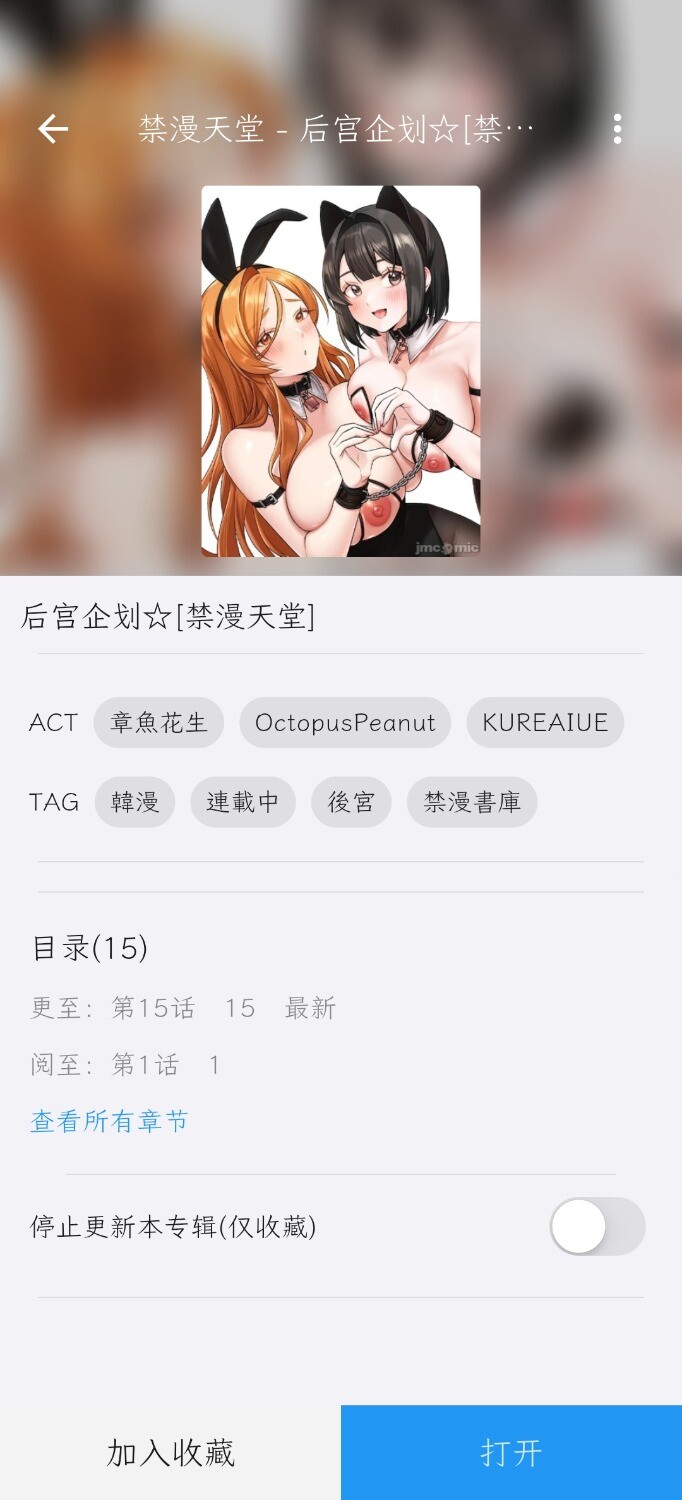Open the 連載中 tag chip
The width and height of the screenshot is (682, 1500).
pyautogui.click(x=243, y=802)
